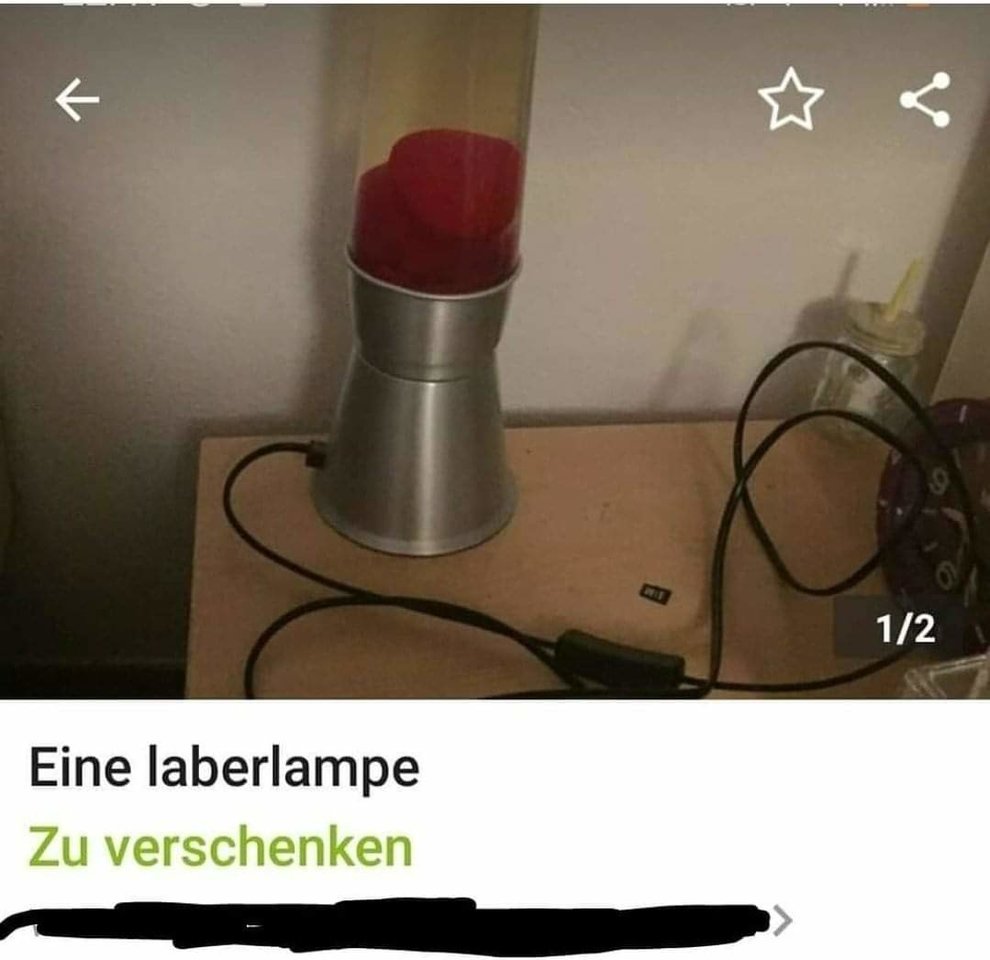The height and width of the screenshot is (960, 990).
Task: Save listing with the star icon
Action: pyautogui.click(x=790, y=101)
